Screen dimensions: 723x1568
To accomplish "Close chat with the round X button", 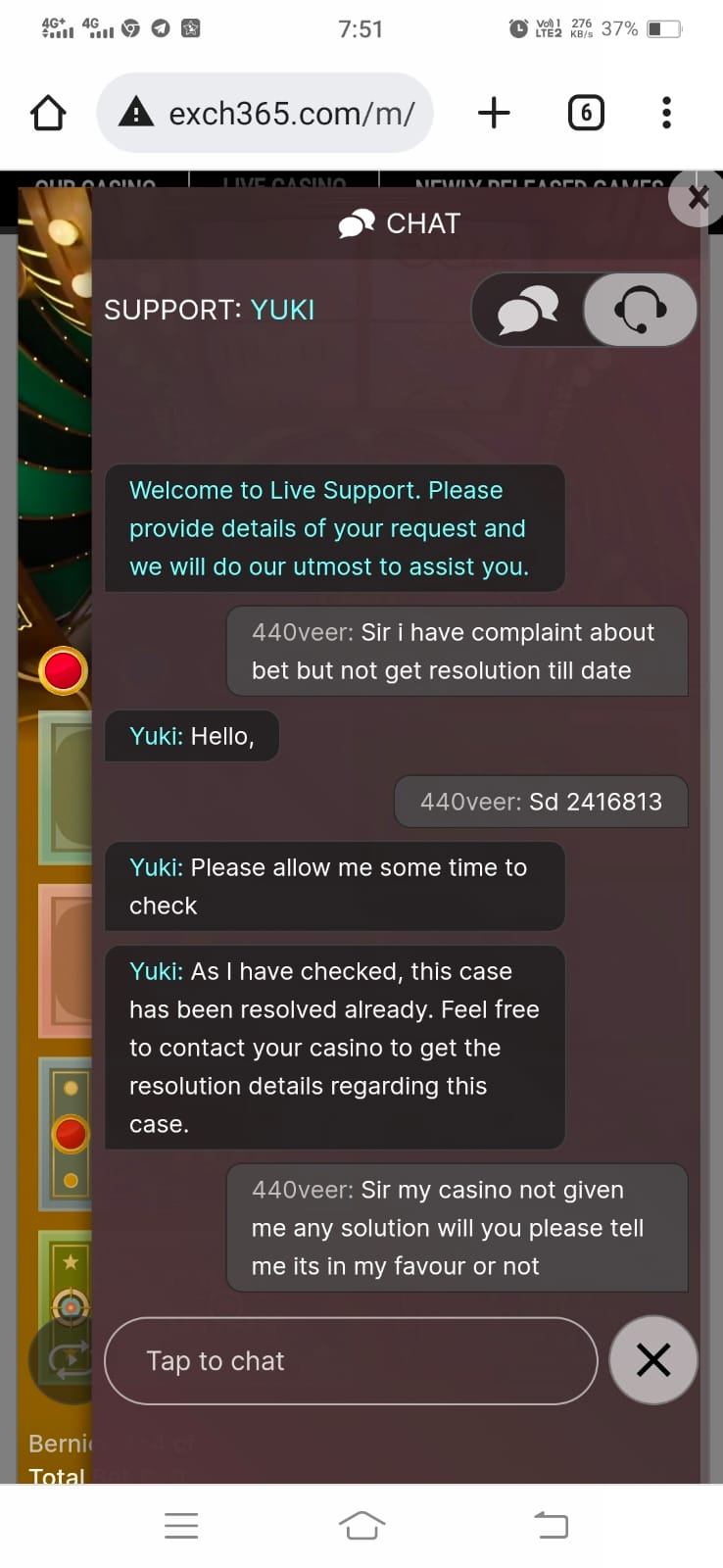I will (x=653, y=1360).
